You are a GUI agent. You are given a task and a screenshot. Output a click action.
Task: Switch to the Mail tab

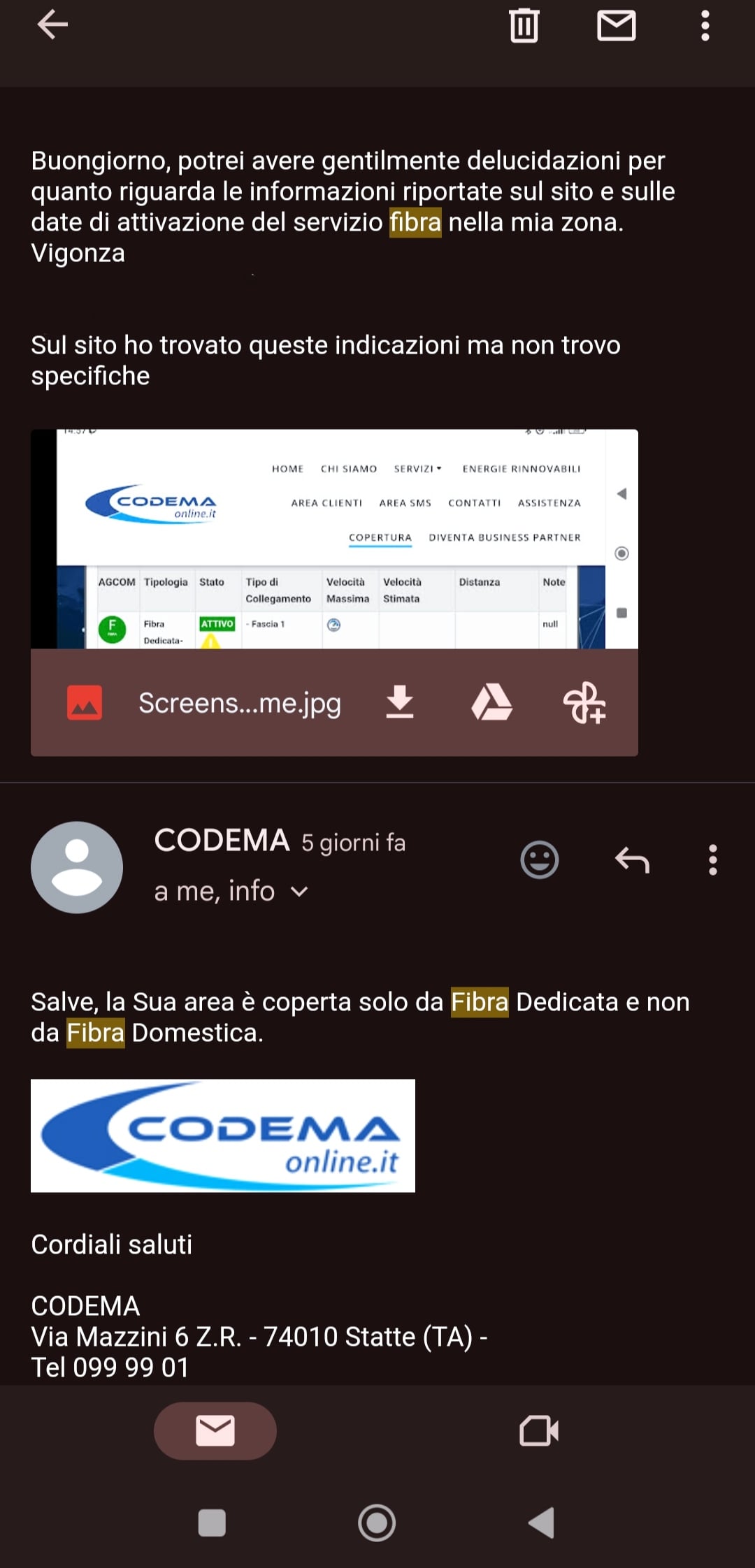[x=215, y=1430]
